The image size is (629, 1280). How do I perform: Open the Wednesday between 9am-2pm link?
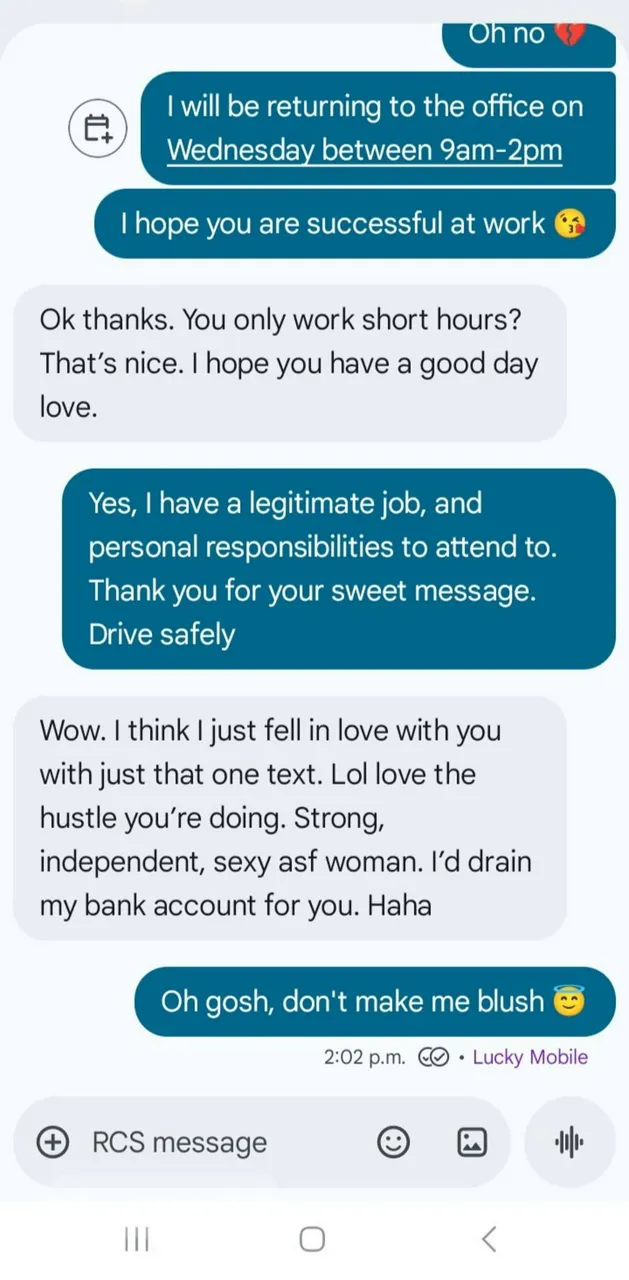364,150
